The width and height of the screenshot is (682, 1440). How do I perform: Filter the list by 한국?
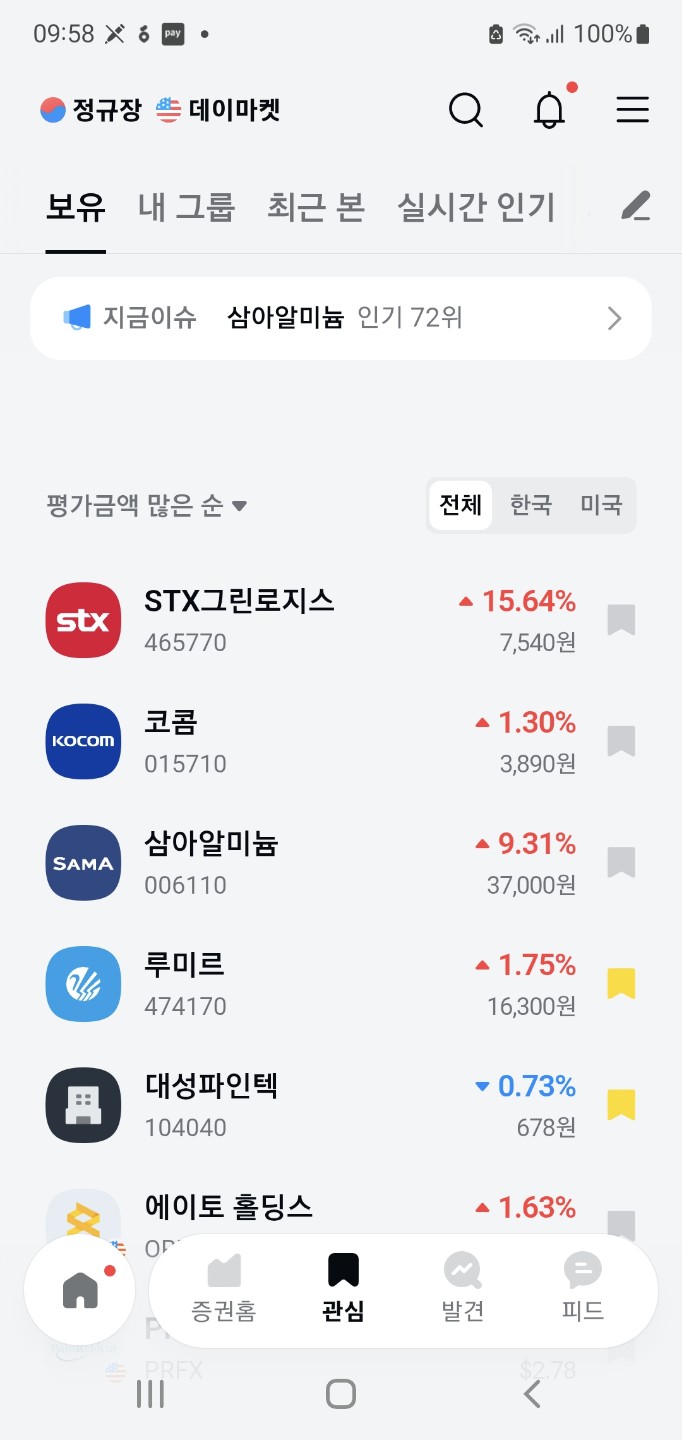[530, 505]
